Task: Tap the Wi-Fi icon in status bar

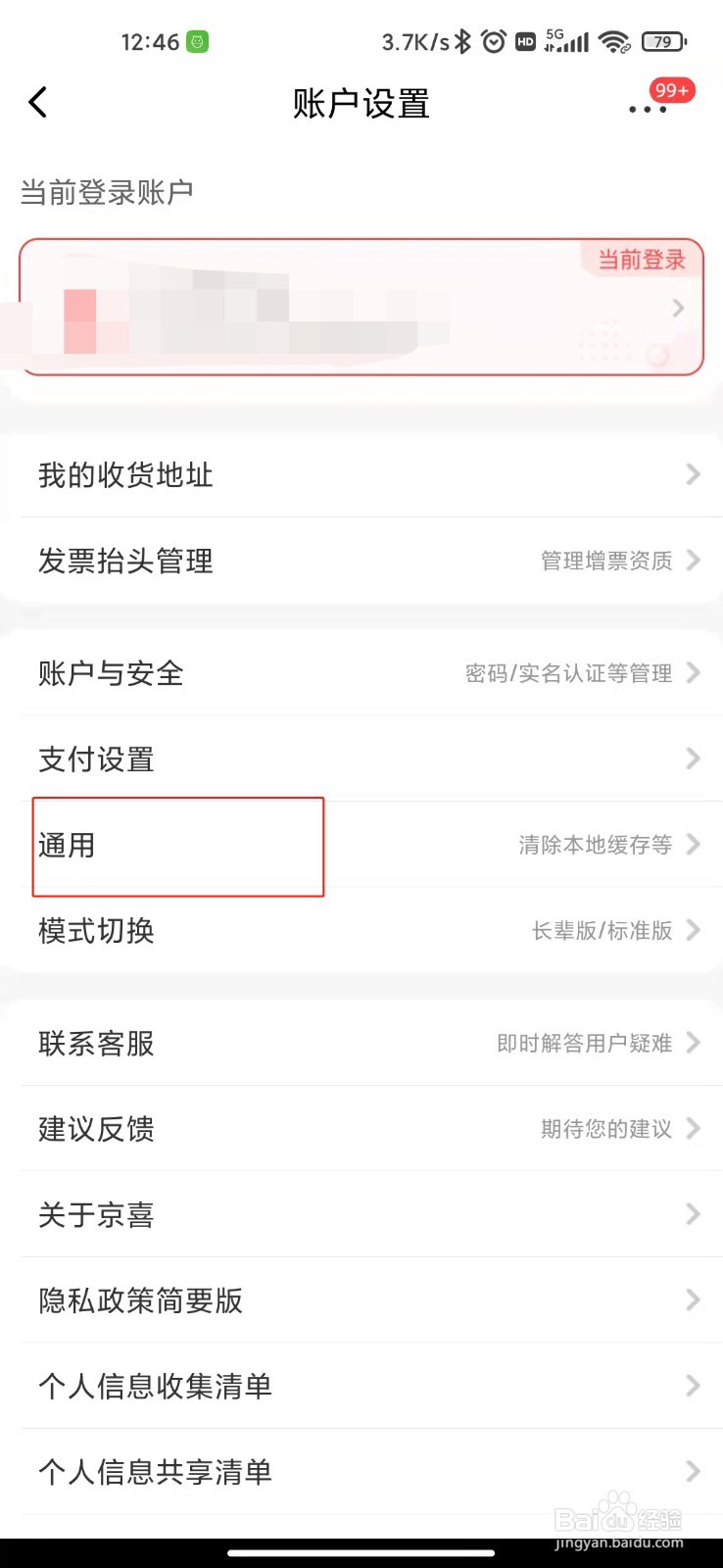Action: [x=615, y=41]
